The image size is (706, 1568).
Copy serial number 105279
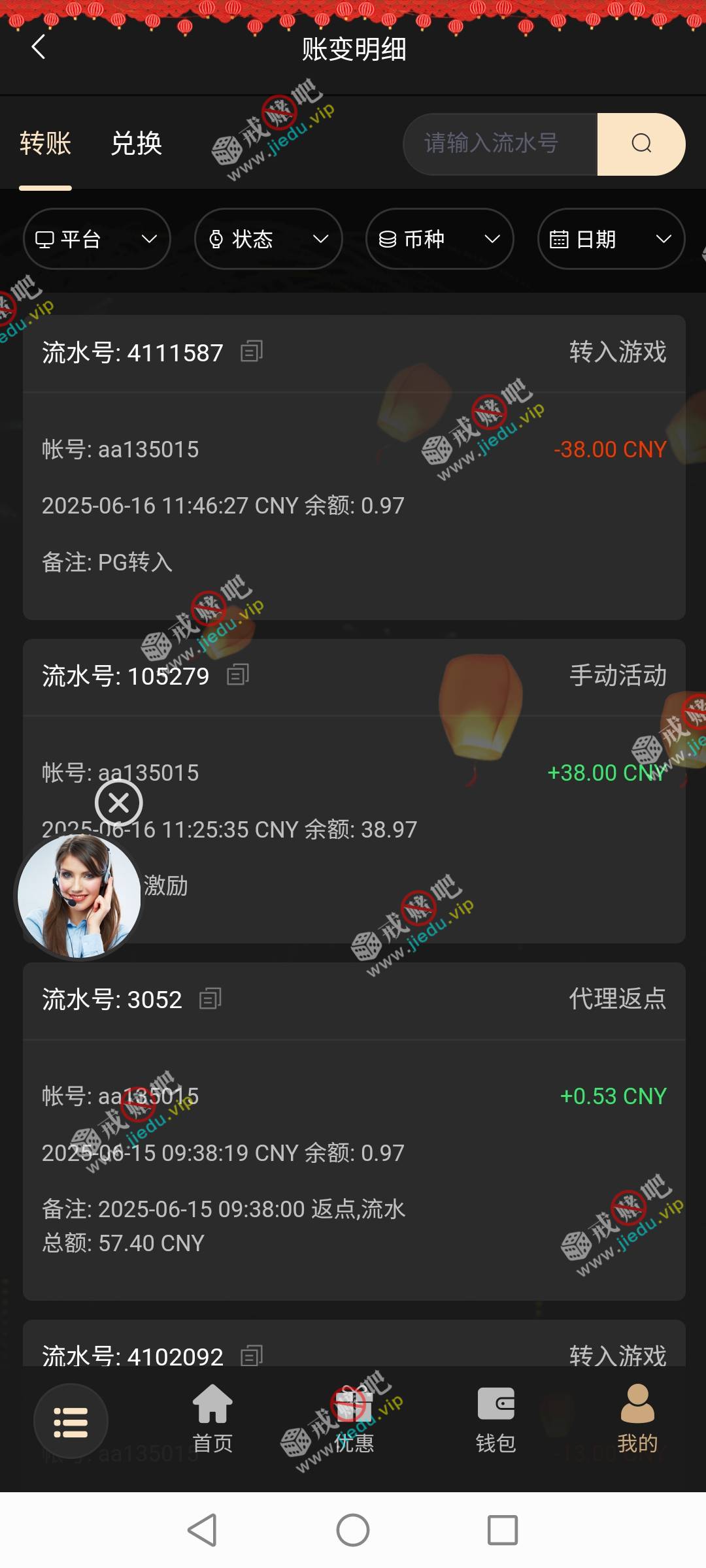[x=238, y=675]
